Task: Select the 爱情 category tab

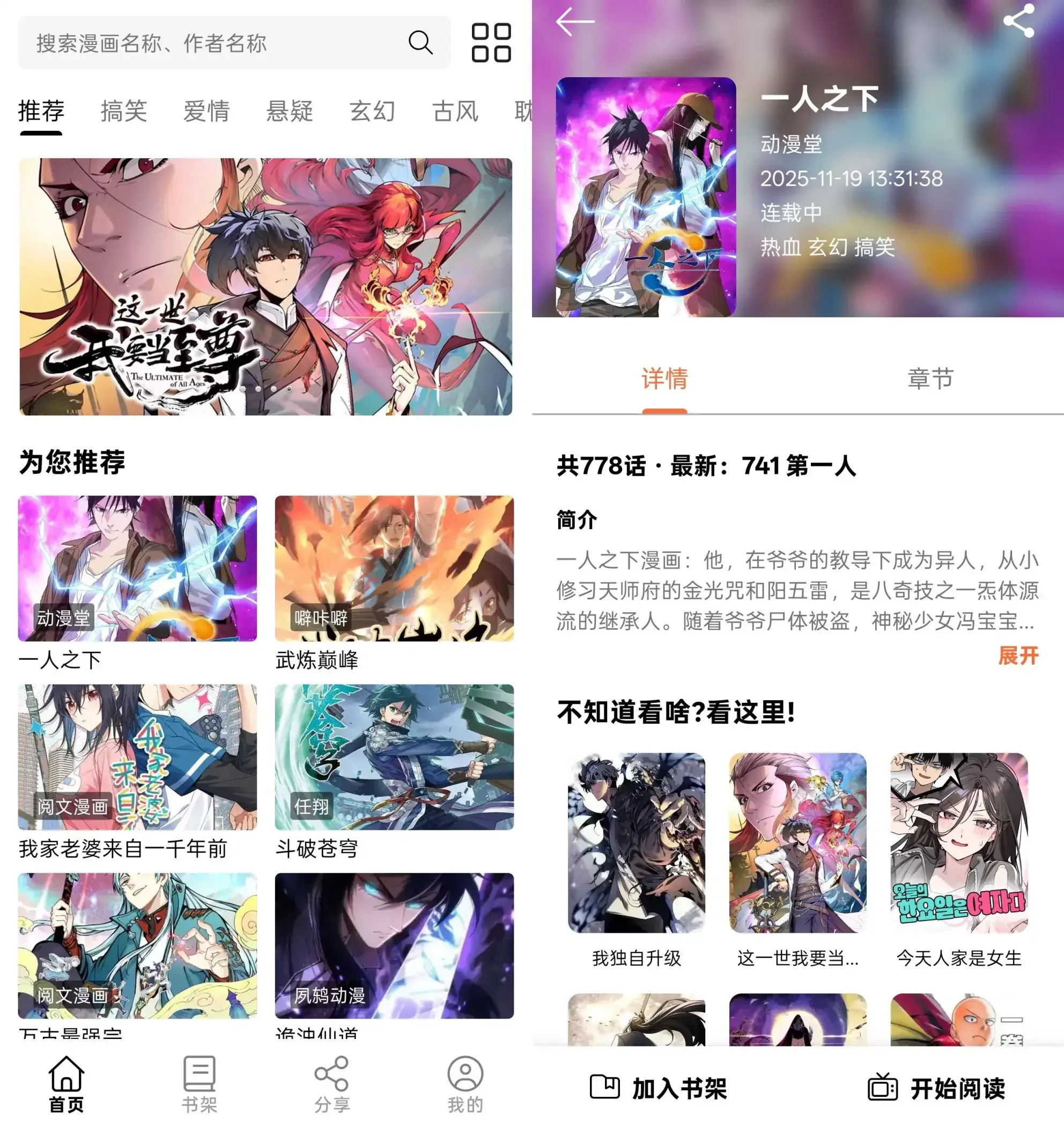Action: [207, 111]
